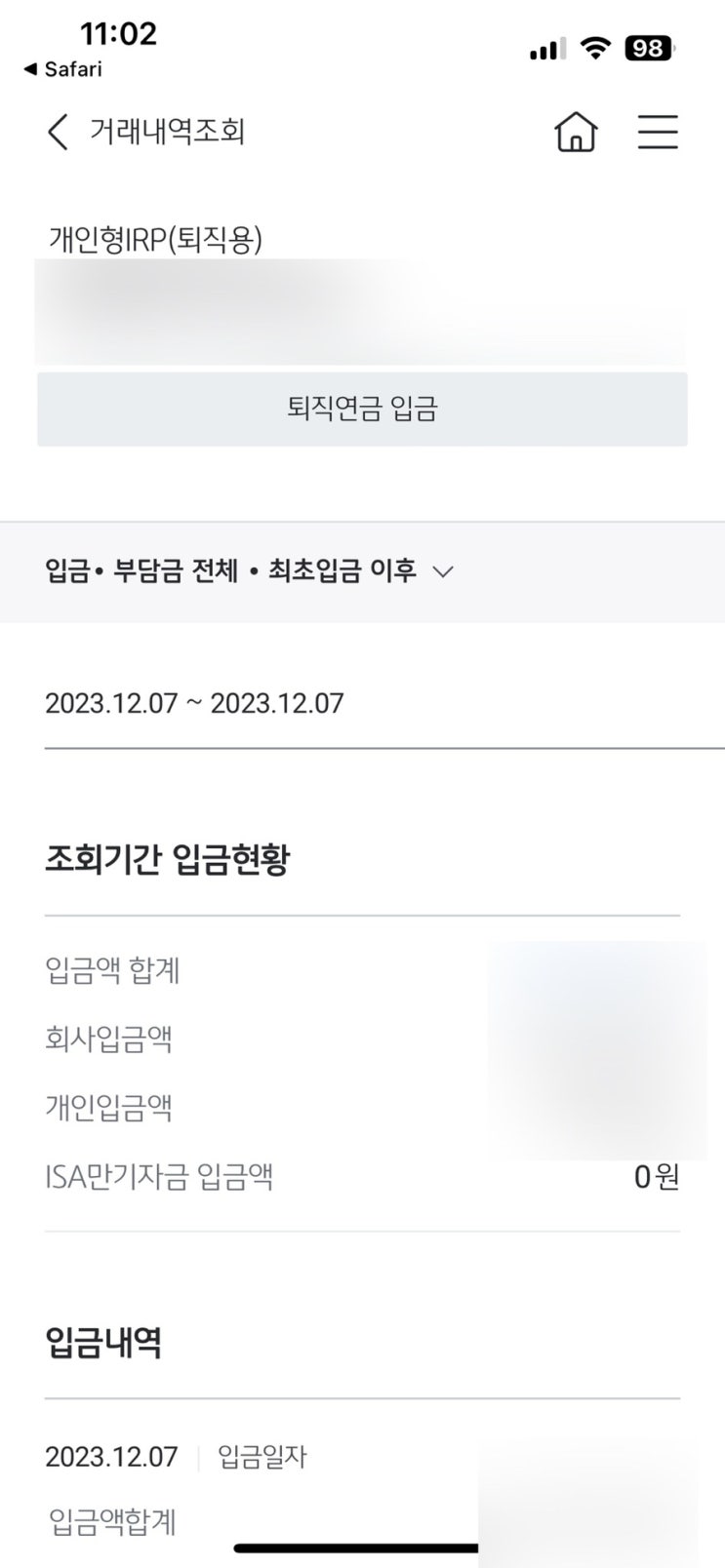Open the hamburger menu
This screenshot has height=1568, width=725.
tap(658, 132)
